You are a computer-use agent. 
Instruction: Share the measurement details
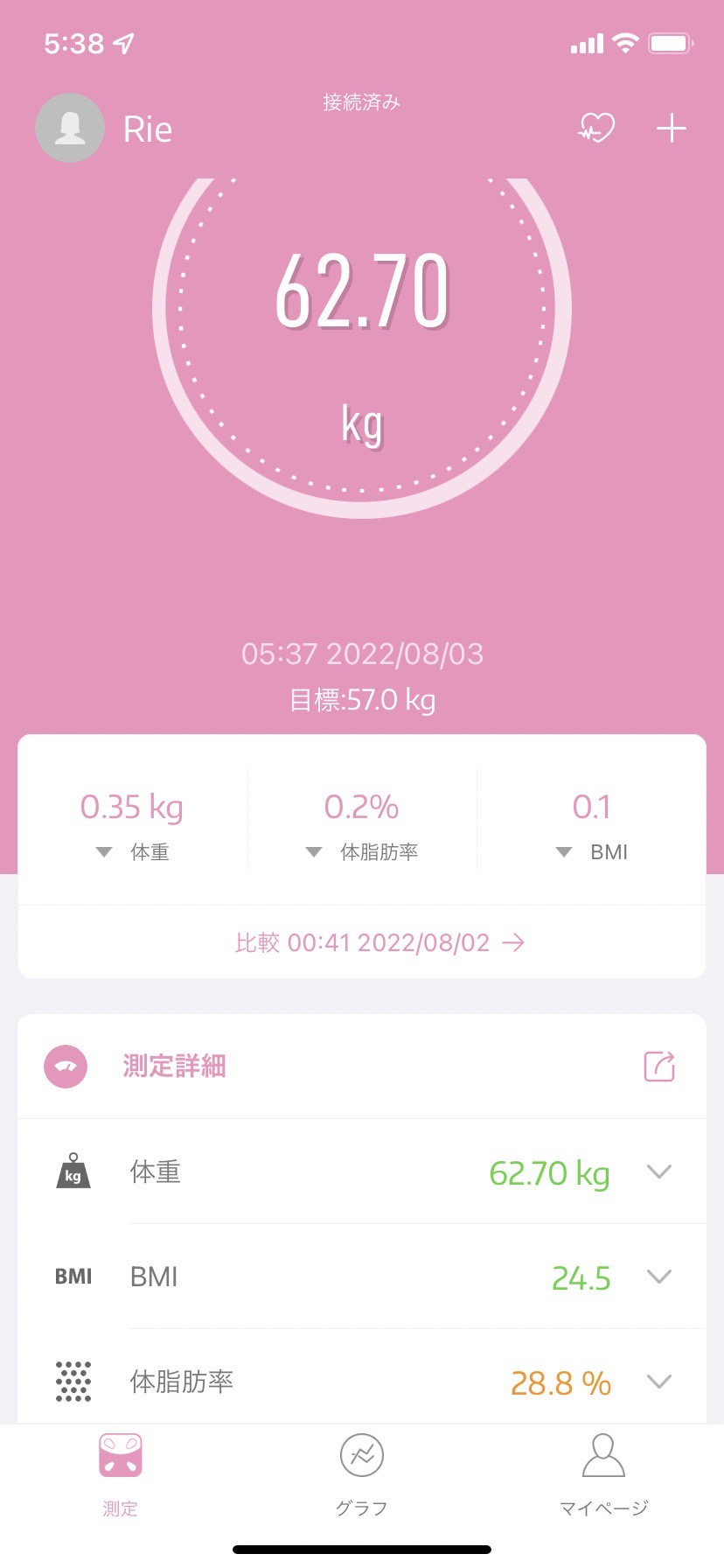(659, 1066)
